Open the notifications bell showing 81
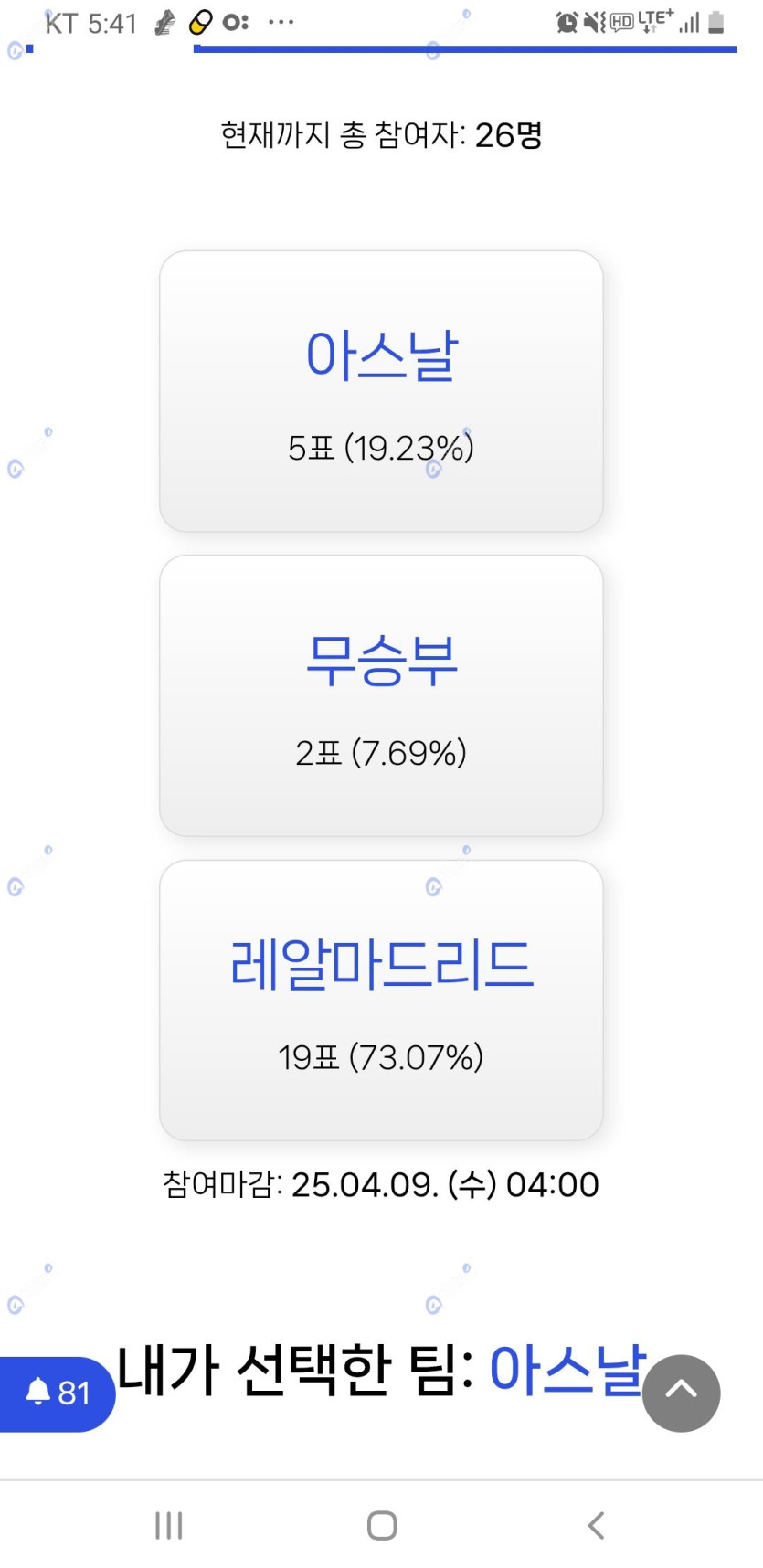The width and height of the screenshot is (763, 1568). click(x=57, y=1393)
